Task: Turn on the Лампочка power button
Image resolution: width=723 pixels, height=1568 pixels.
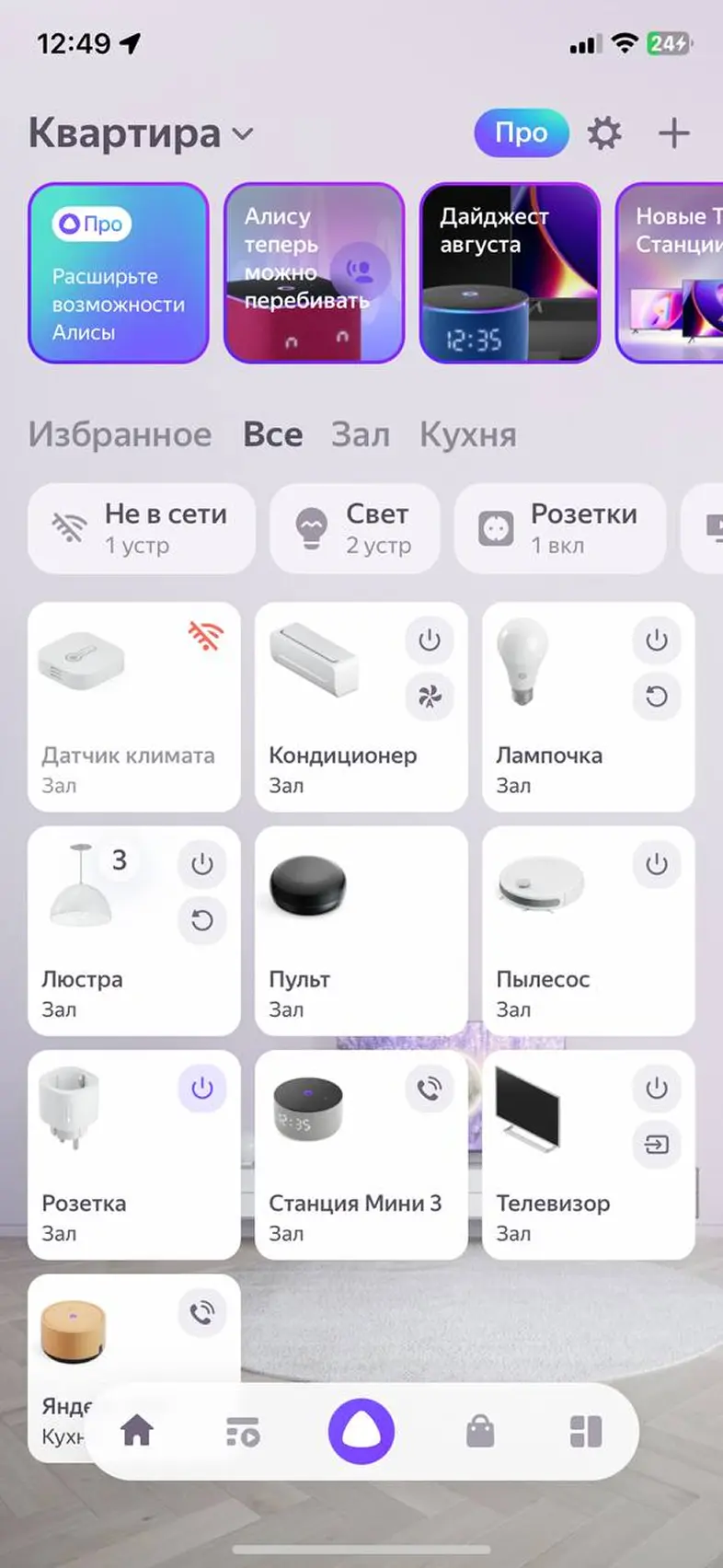Action: (656, 640)
